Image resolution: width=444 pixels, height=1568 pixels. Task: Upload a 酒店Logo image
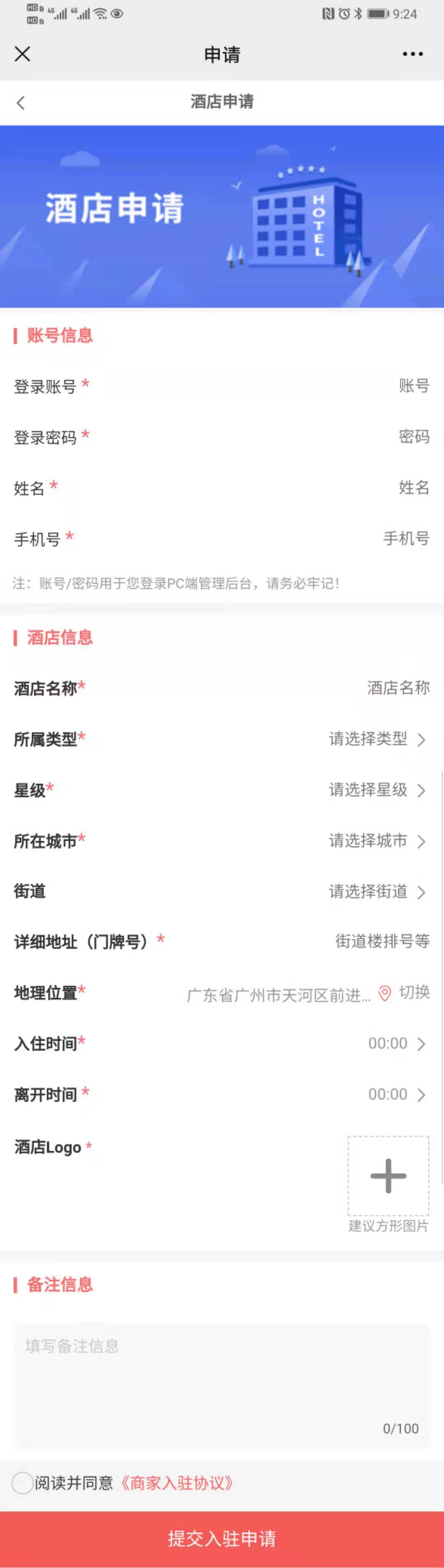point(388,1175)
